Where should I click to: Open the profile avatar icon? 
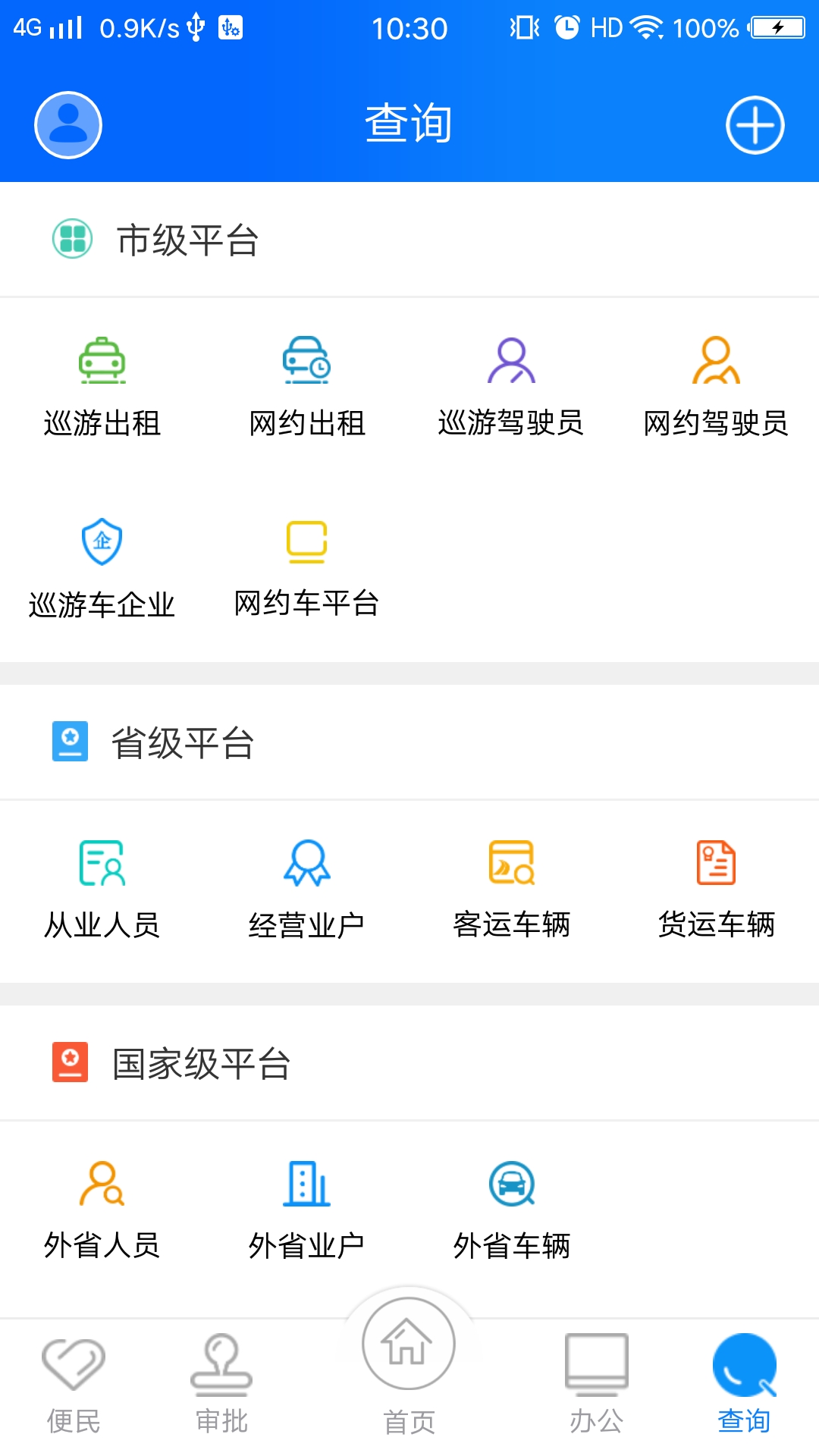[x=68, y=125]
